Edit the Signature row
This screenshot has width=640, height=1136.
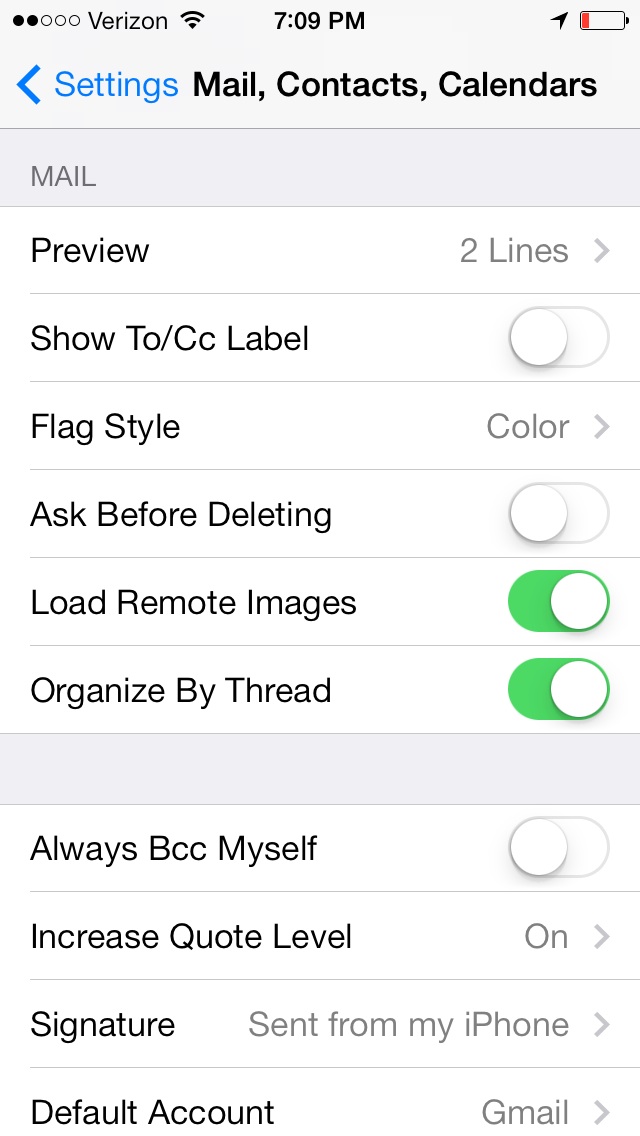[320, 1024]
